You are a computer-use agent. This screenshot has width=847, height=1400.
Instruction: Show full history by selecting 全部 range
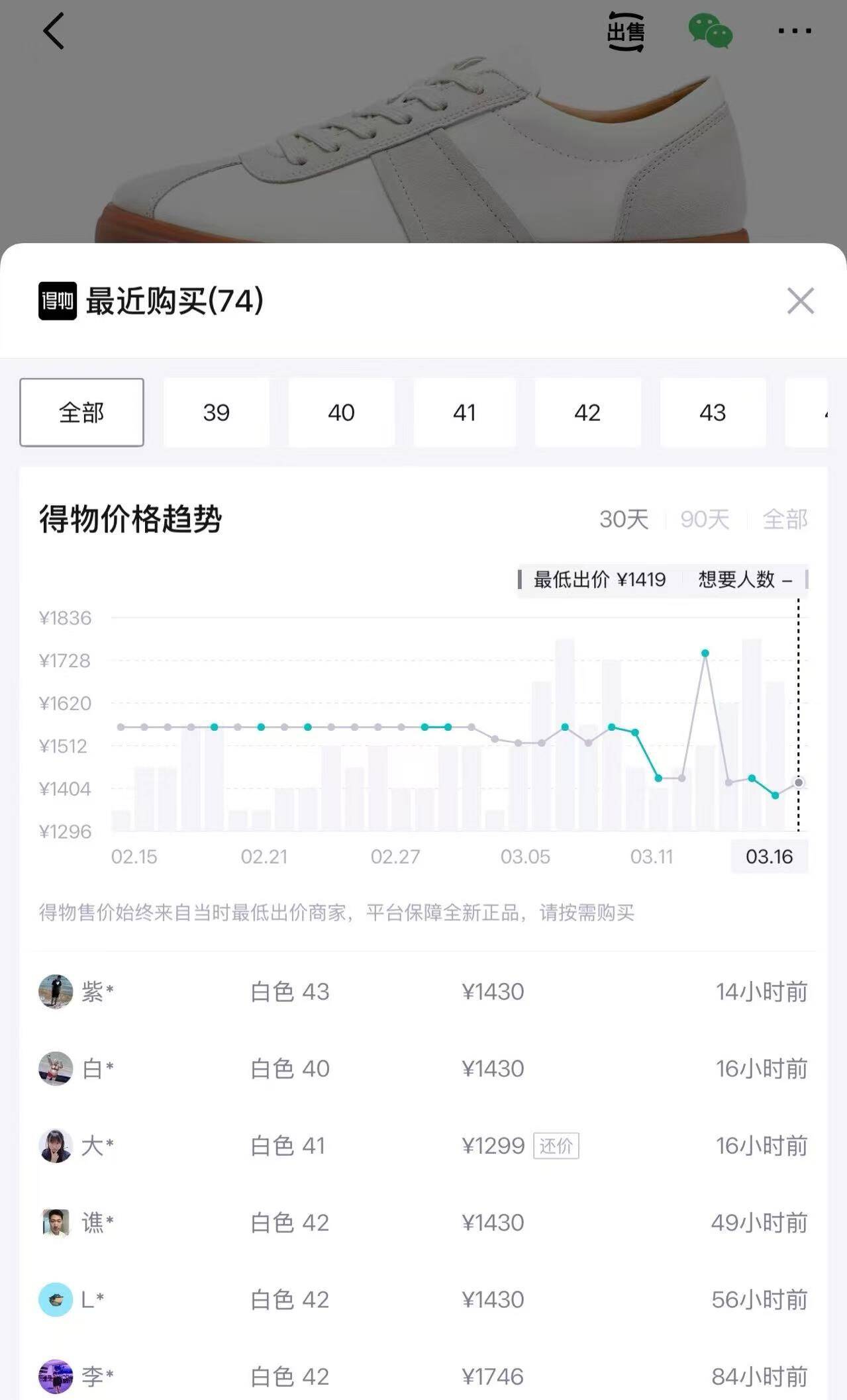click(x=785, y=521)
